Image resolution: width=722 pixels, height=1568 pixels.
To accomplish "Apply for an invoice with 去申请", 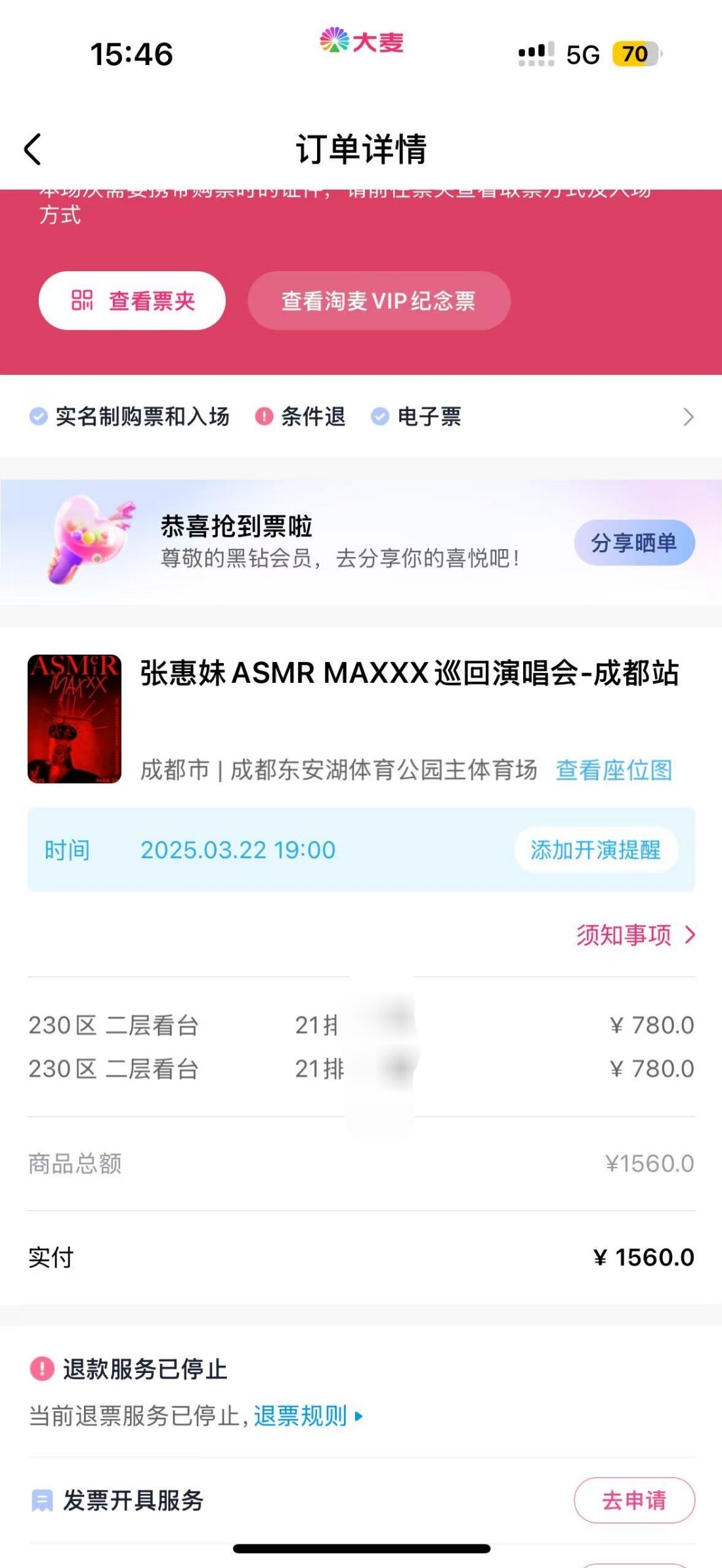I will coord(633,1500).
